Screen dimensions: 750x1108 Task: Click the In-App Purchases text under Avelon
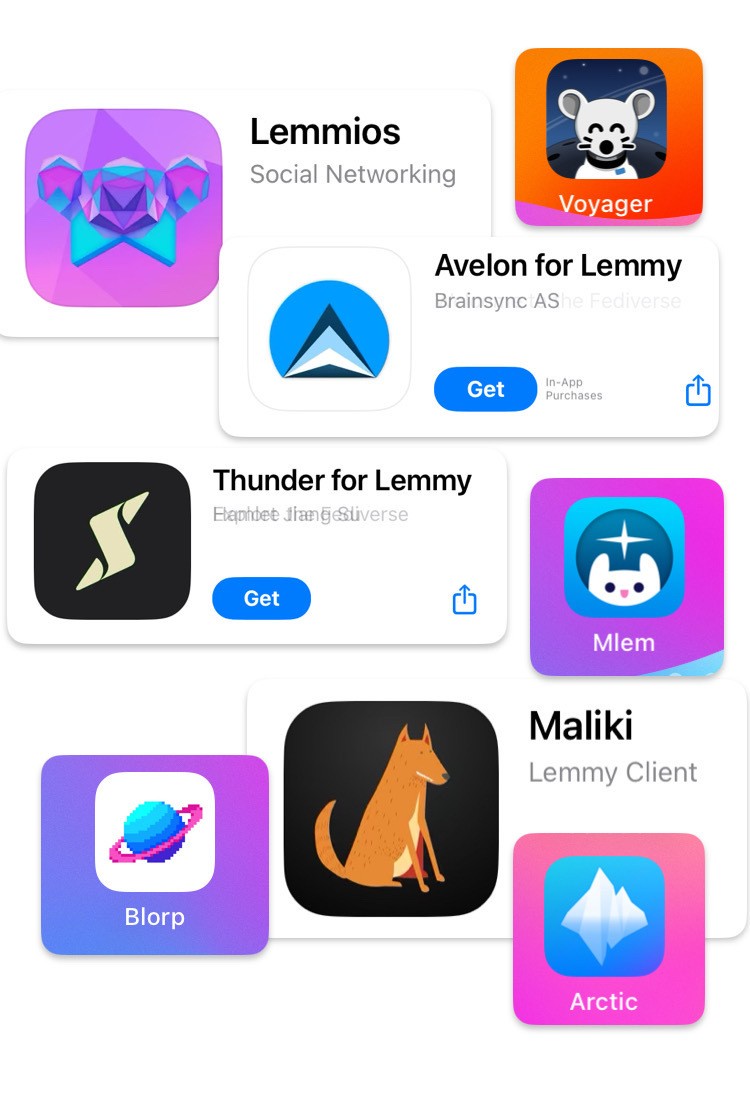[x=572, y=390]
